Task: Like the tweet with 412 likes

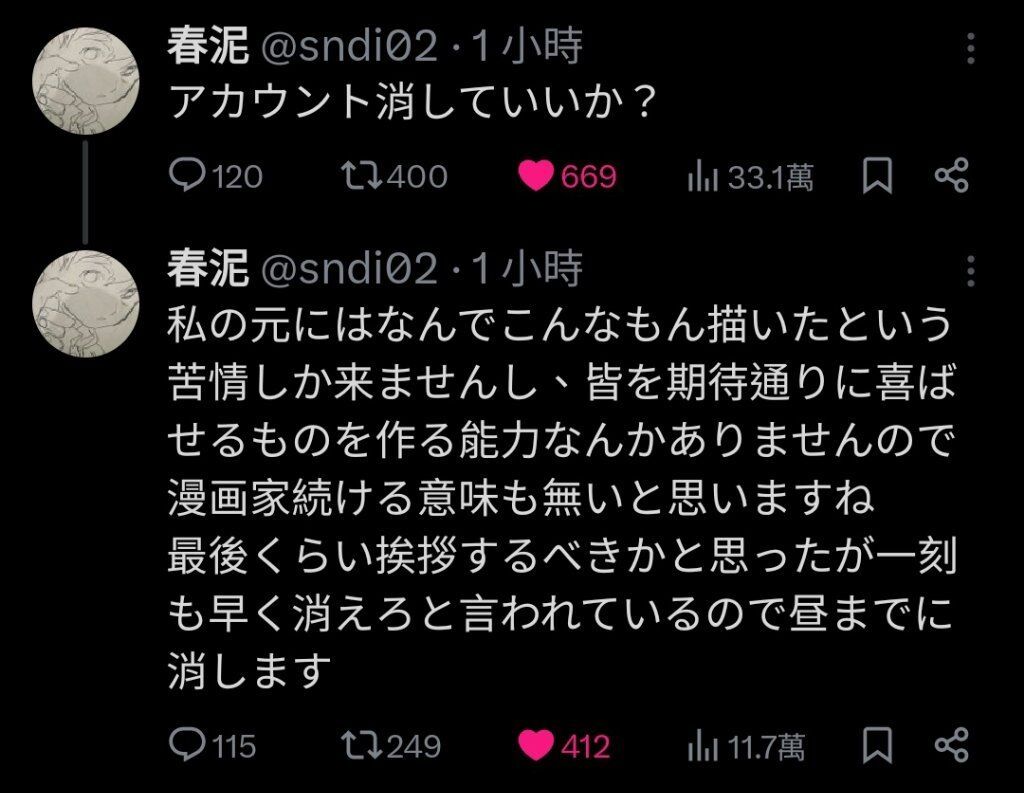Action: [x=536, y=745]
